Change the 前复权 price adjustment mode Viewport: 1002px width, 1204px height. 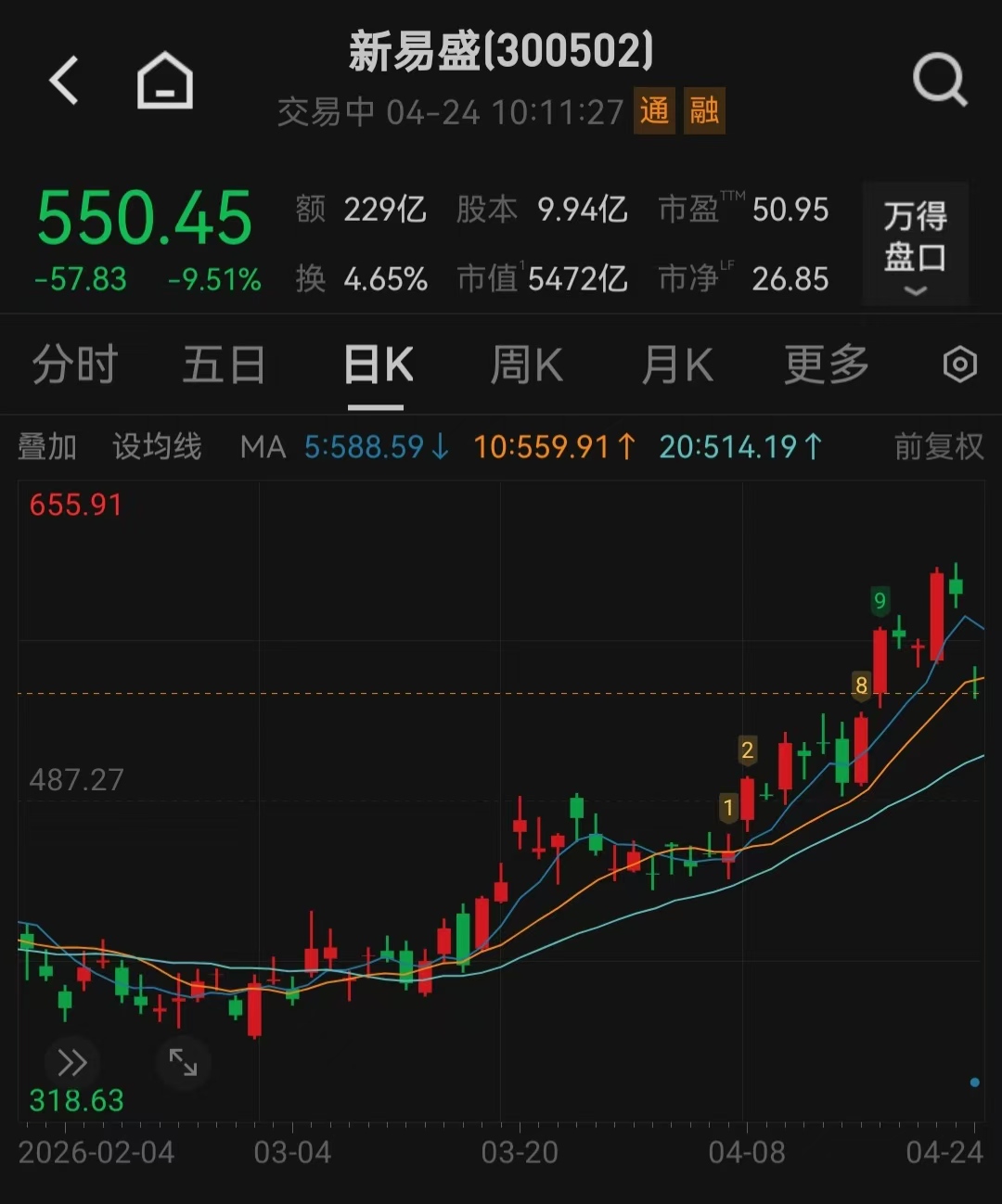point(938,447)
